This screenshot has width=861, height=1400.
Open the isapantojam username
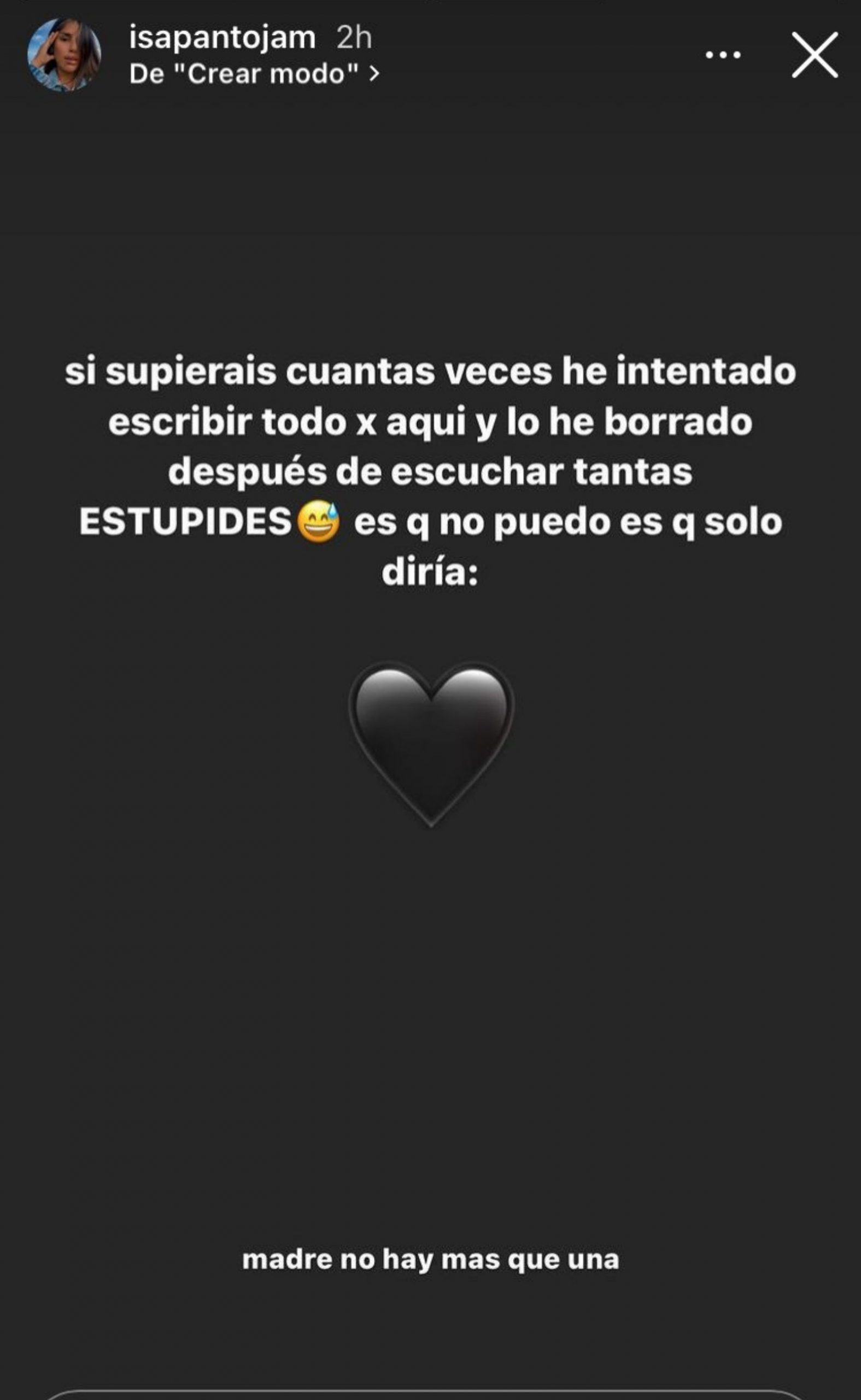[222, 38]
